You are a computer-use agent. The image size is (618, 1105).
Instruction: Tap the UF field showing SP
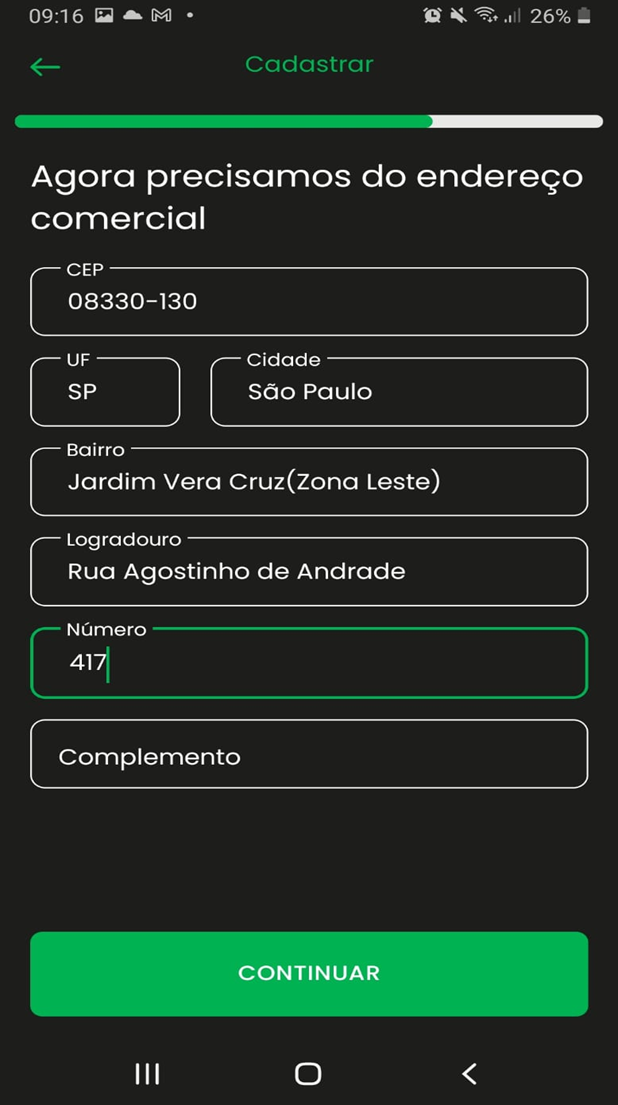tap(105, 392)
